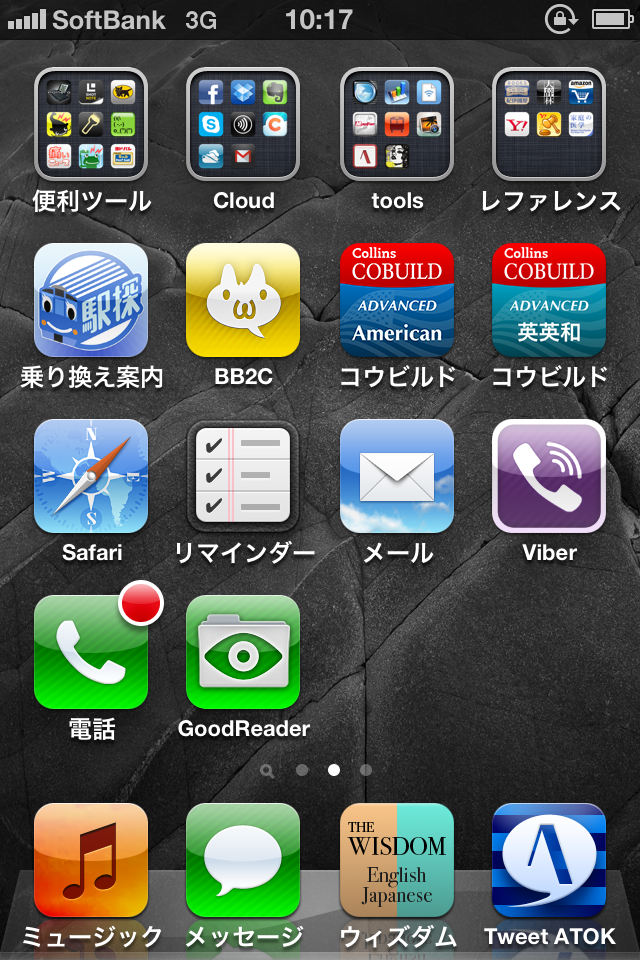
Task: Open the 便利ツール folder
Action: pyautogui.click(x=91, y=124)
